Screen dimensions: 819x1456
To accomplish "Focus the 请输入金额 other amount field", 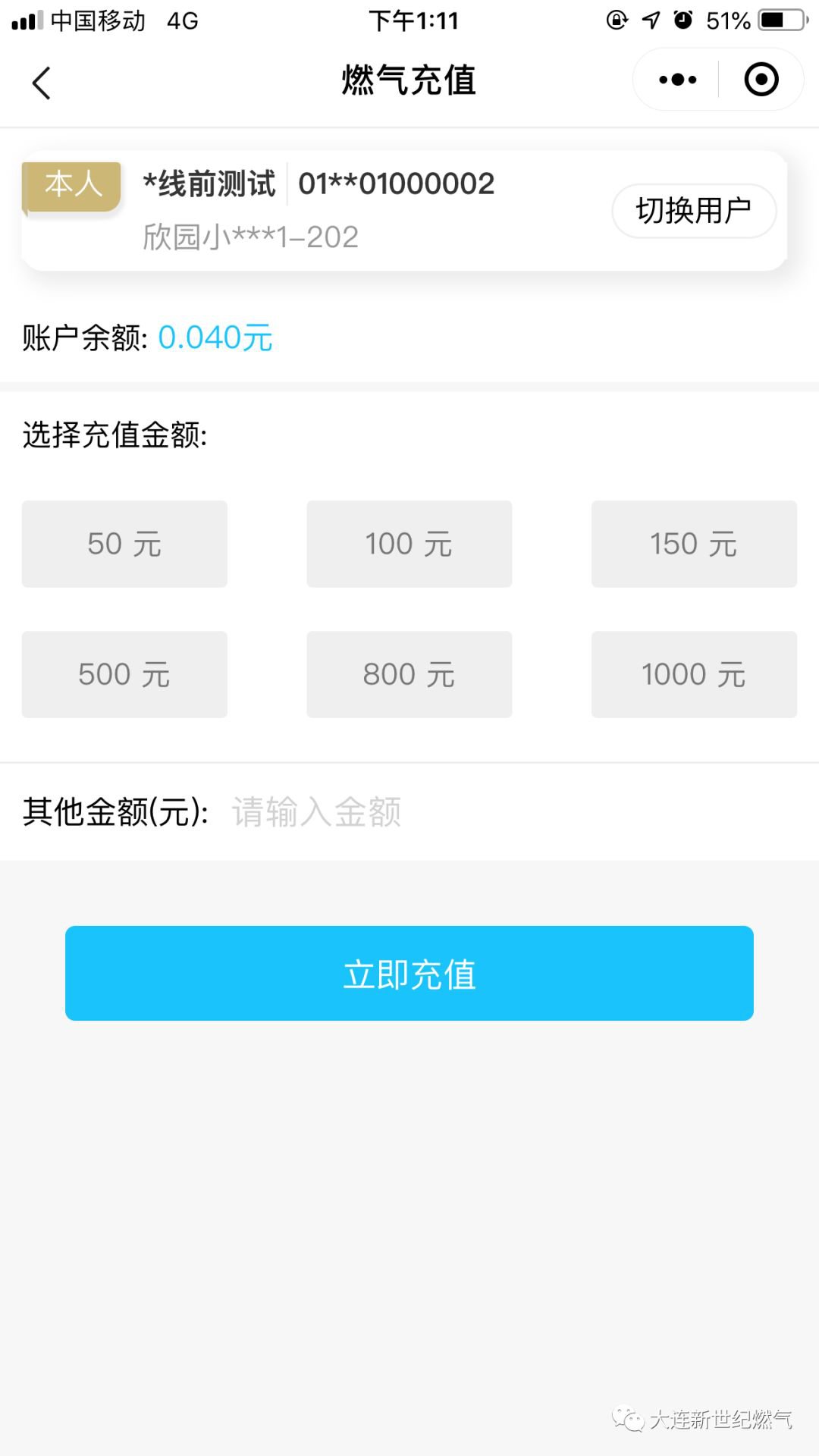I will (x=455, y=812).
